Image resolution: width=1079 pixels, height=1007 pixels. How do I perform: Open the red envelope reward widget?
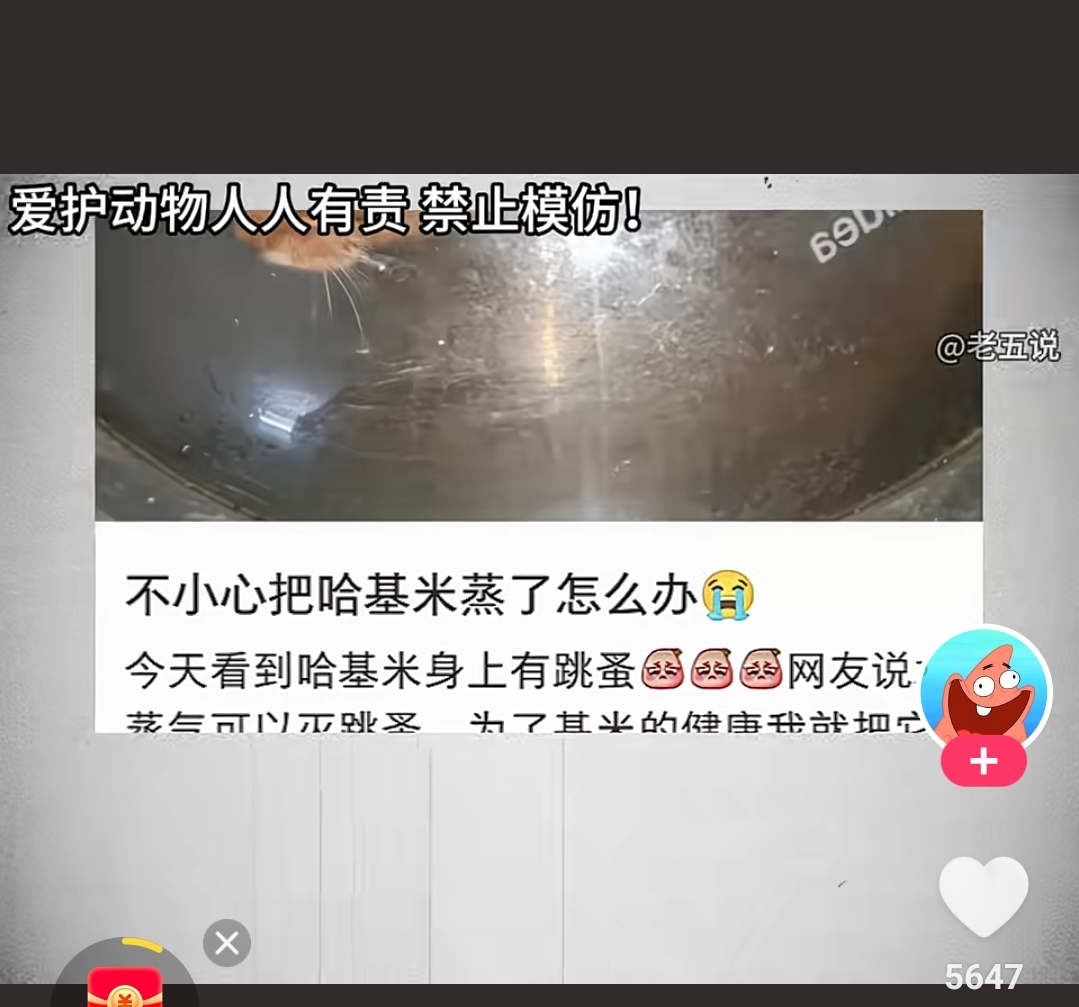(125, 980)
